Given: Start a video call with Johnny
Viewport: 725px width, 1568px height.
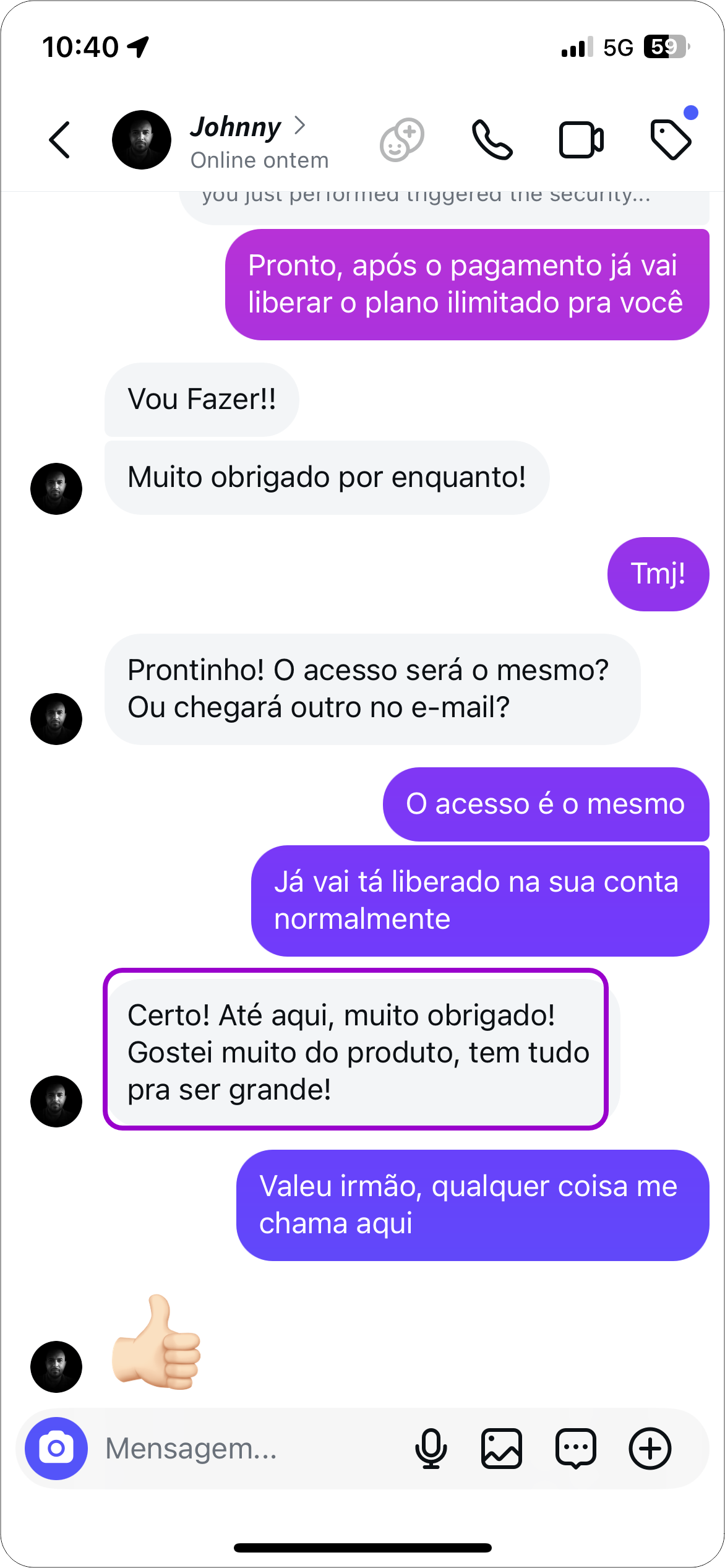Looking at the screenshot, I should click(x=581, y=140).
